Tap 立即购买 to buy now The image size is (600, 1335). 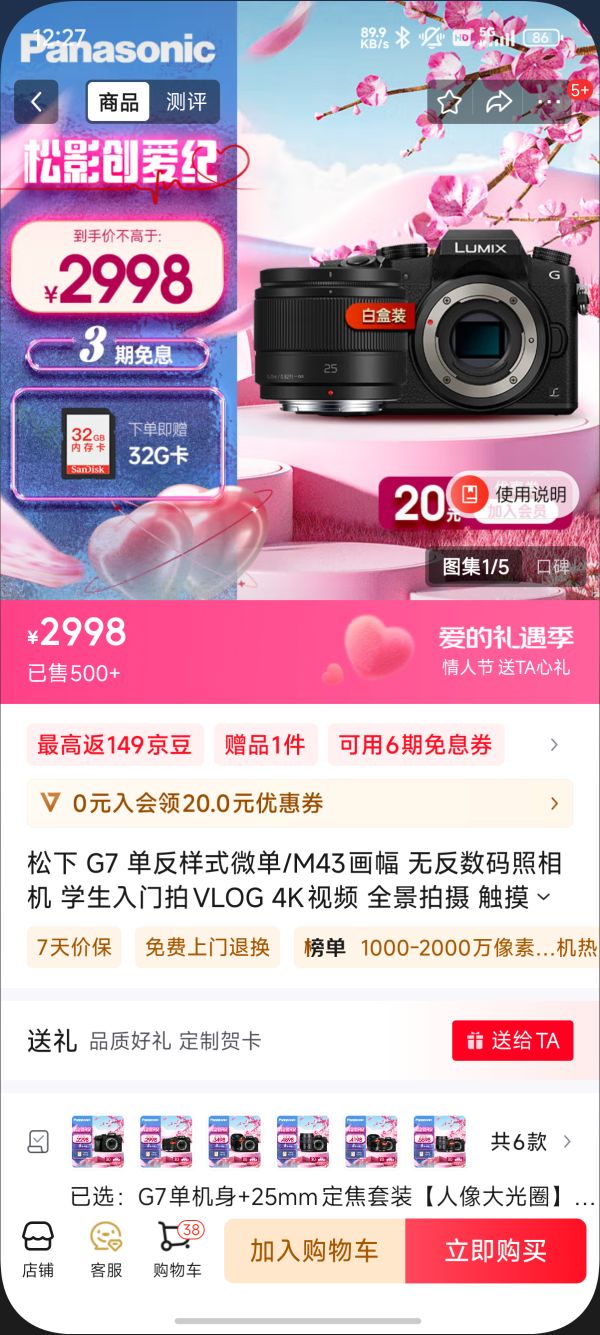click(495, 1251)
